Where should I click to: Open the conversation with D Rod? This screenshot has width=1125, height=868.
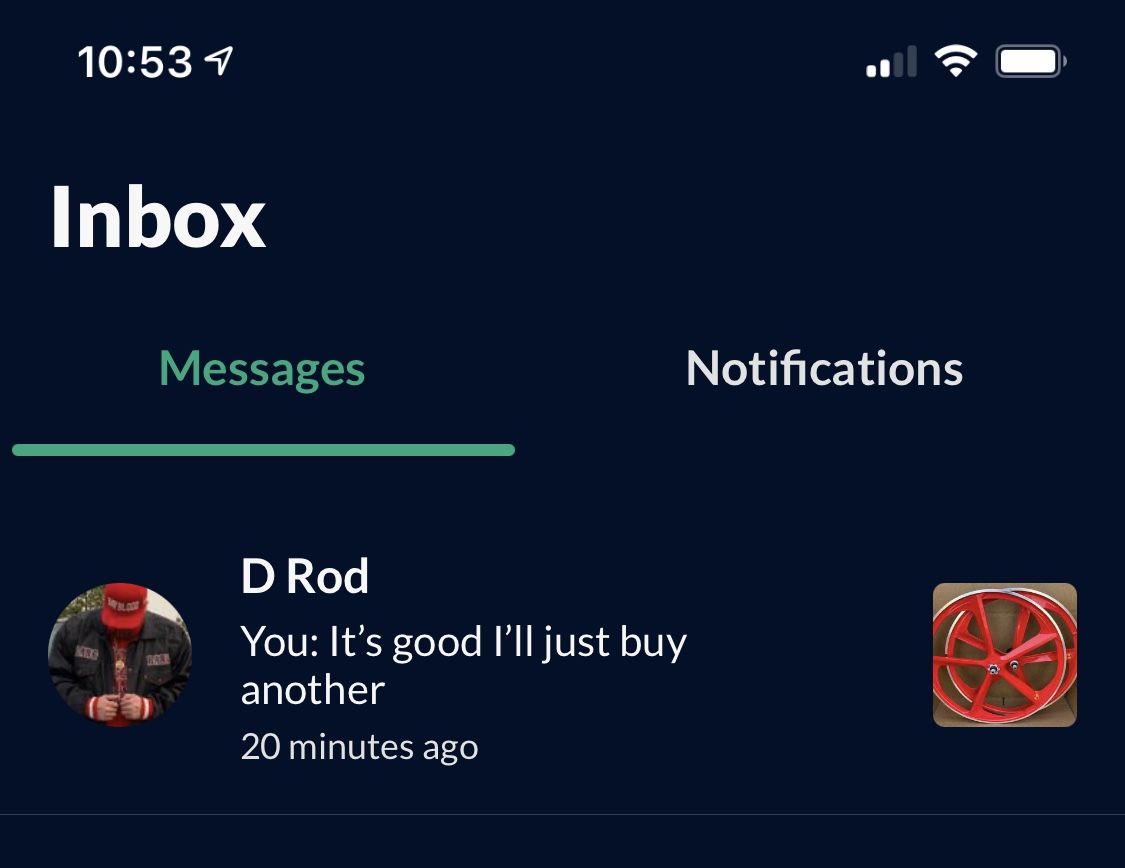pyautogui.click(x=562, y=656)
